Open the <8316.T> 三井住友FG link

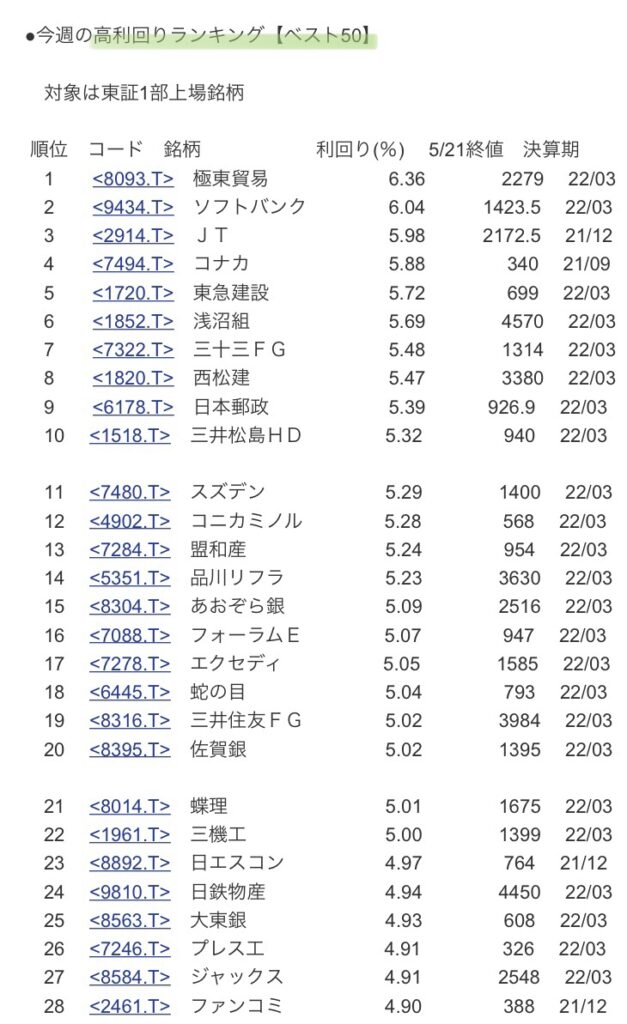click(x=130, y=721)
